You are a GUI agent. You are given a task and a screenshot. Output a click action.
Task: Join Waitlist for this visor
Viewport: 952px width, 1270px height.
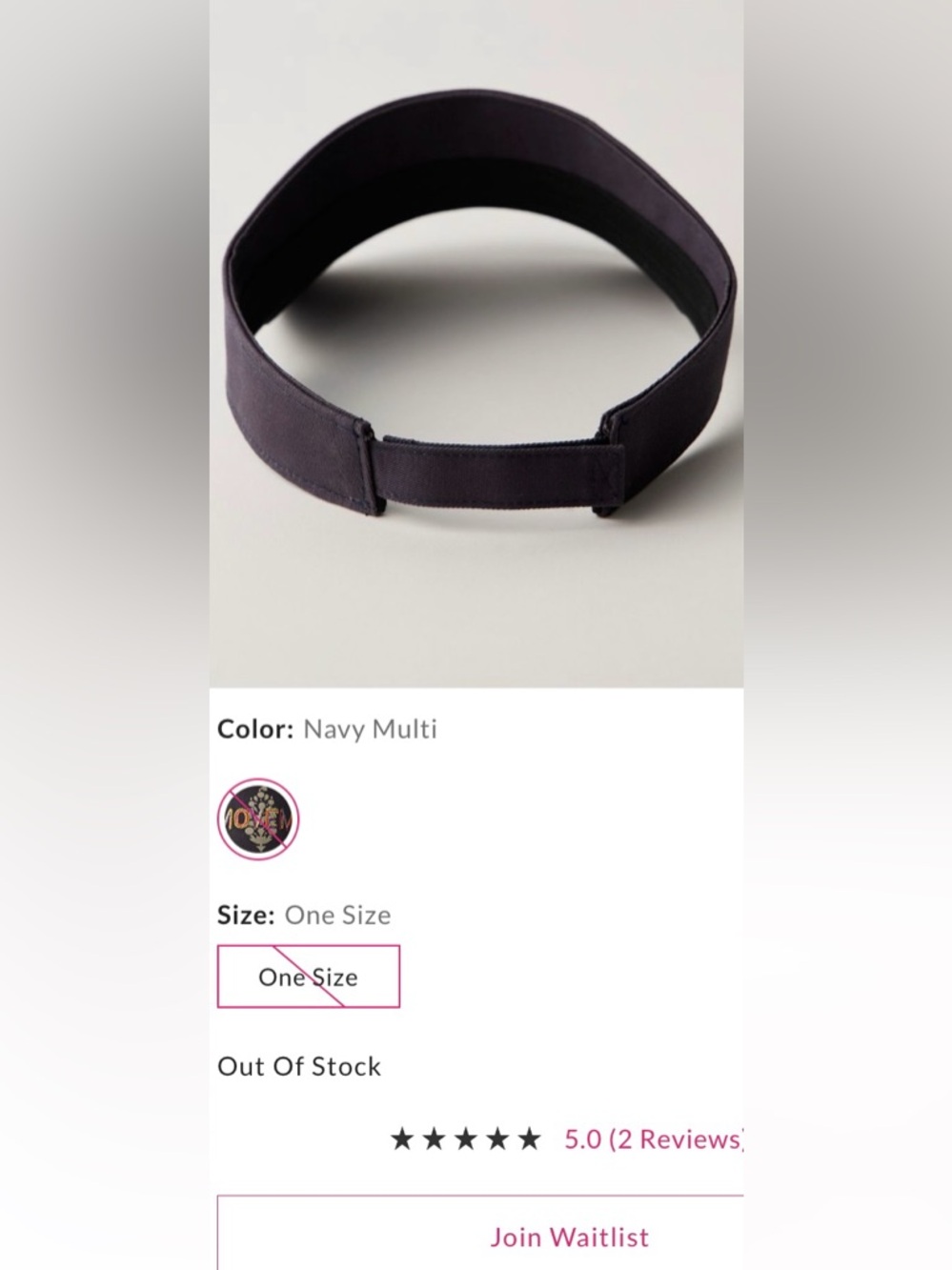(x=568, y=1237)
